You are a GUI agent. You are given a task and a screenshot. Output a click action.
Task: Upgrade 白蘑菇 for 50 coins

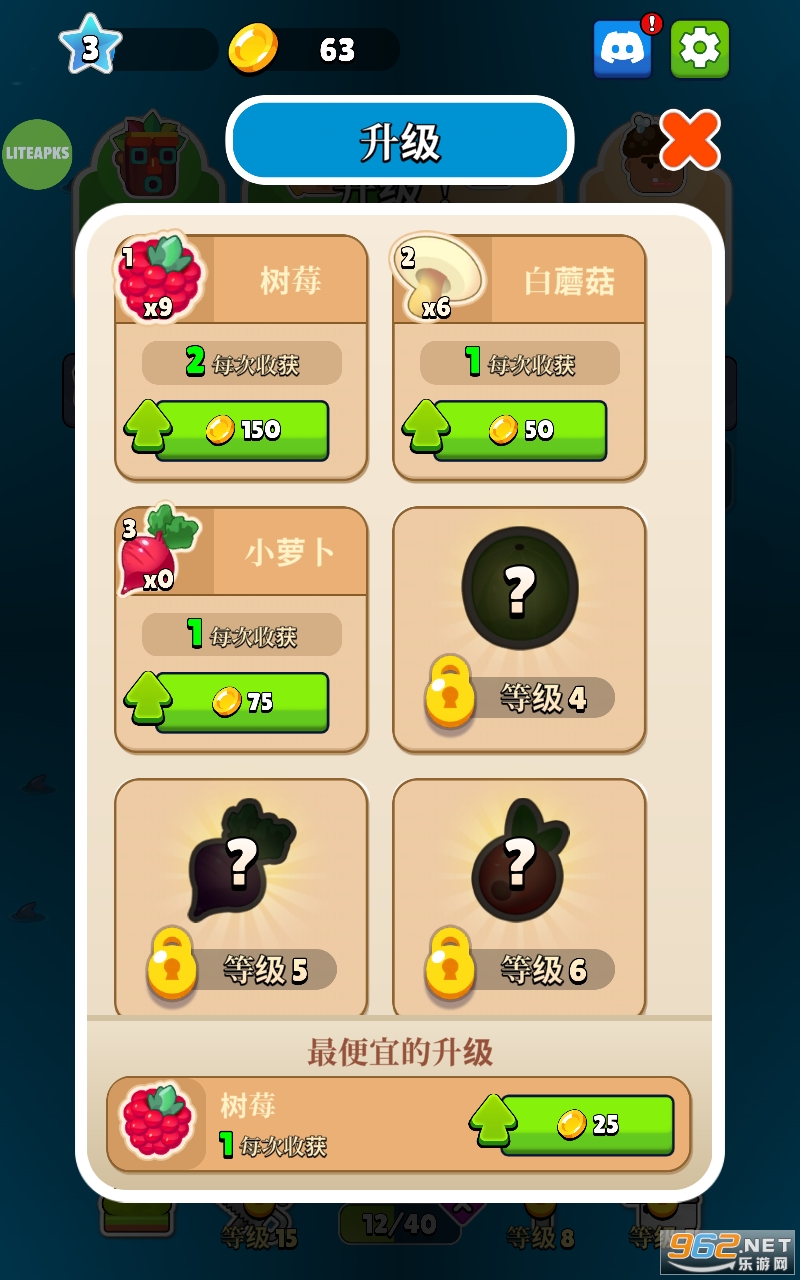(519, 430)
